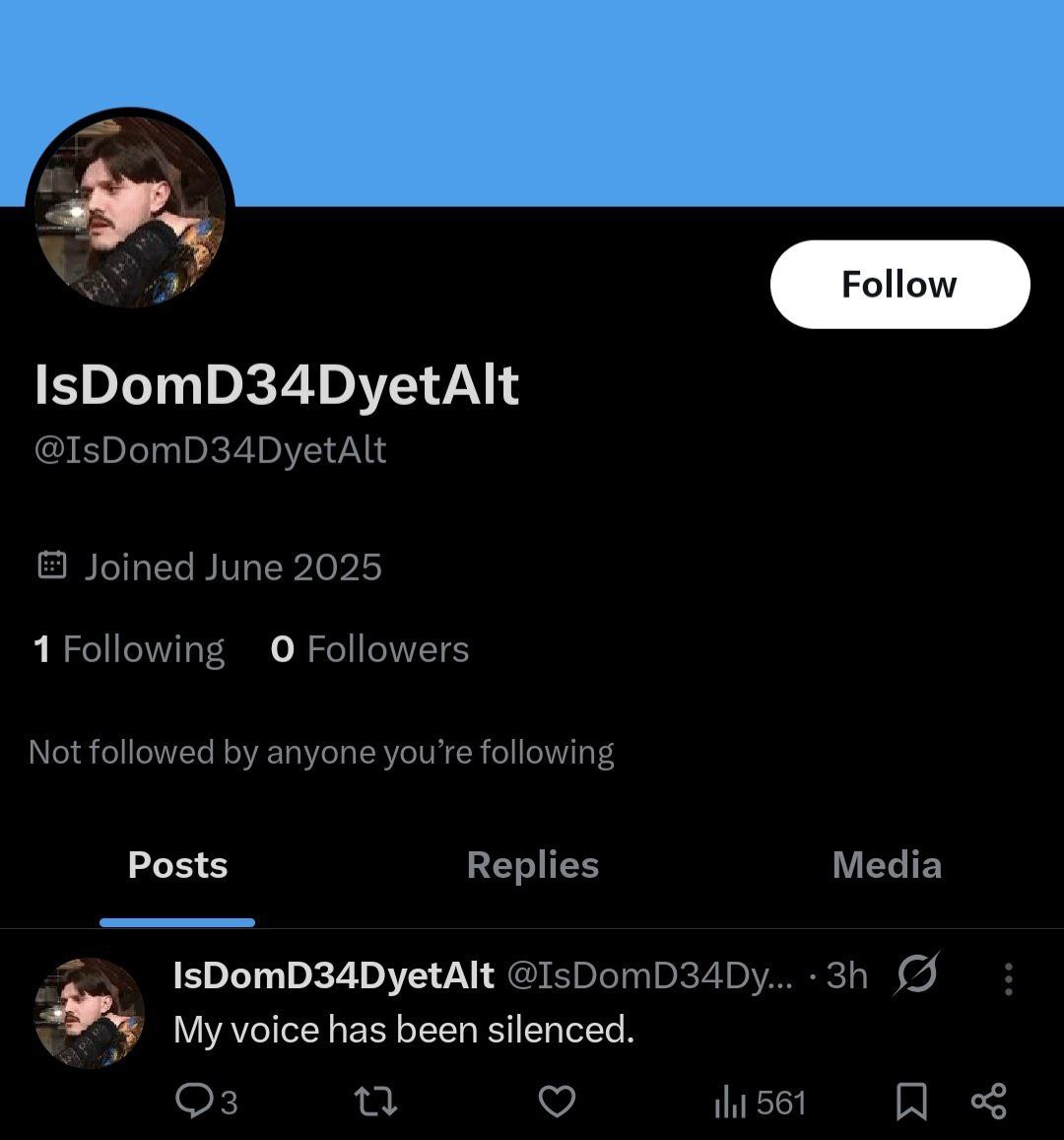View the 0 Followers list
The height and width of the screenshot is (1140, 1064).
(x=369, y=649)
